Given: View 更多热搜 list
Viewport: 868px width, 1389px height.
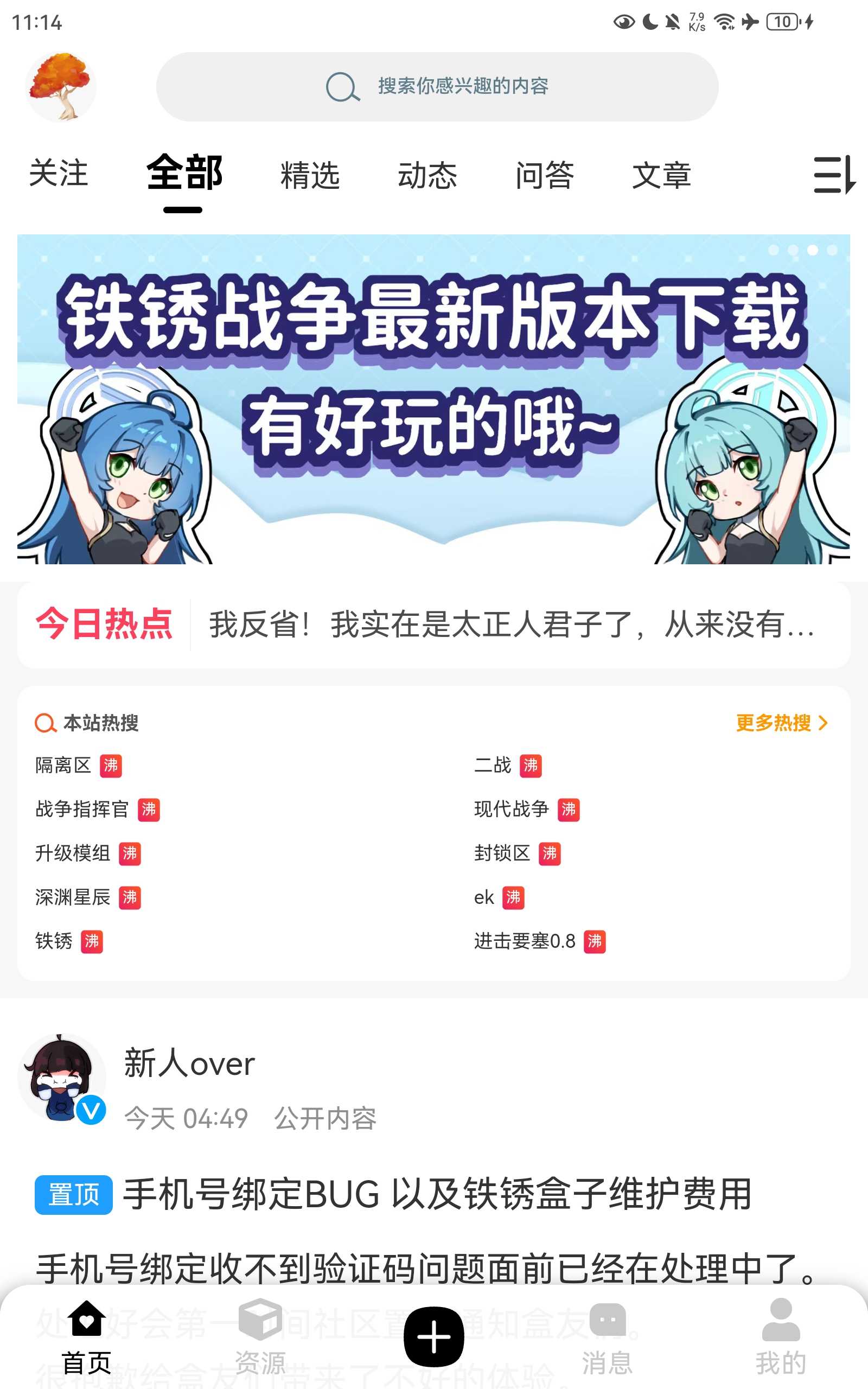Looking at the screenshot, I should click(x=781, y=723).
